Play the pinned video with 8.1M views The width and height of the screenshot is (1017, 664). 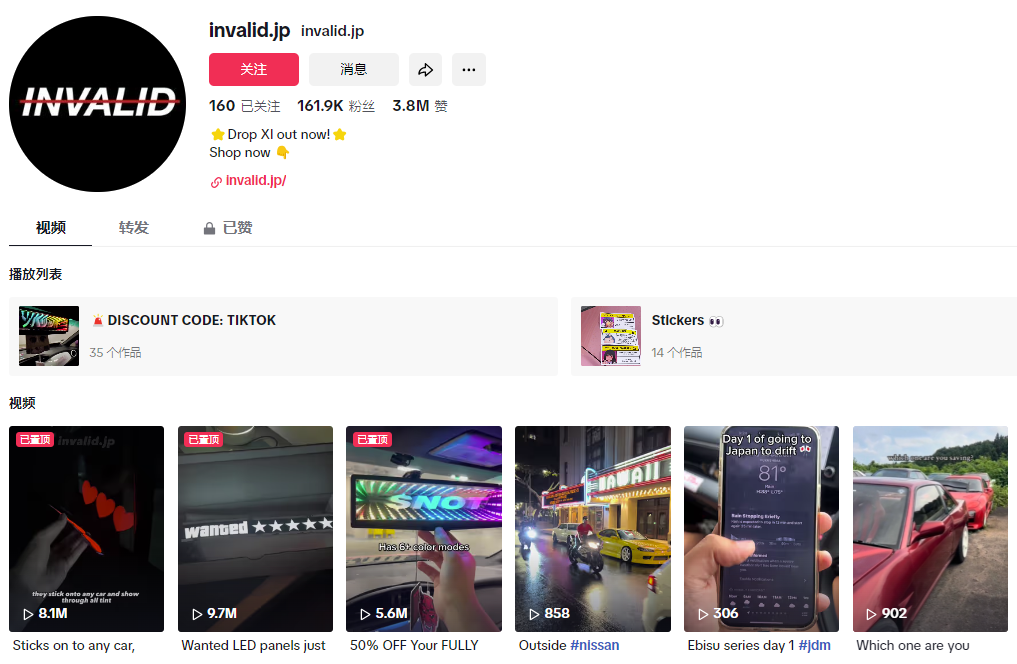[86, 528]
